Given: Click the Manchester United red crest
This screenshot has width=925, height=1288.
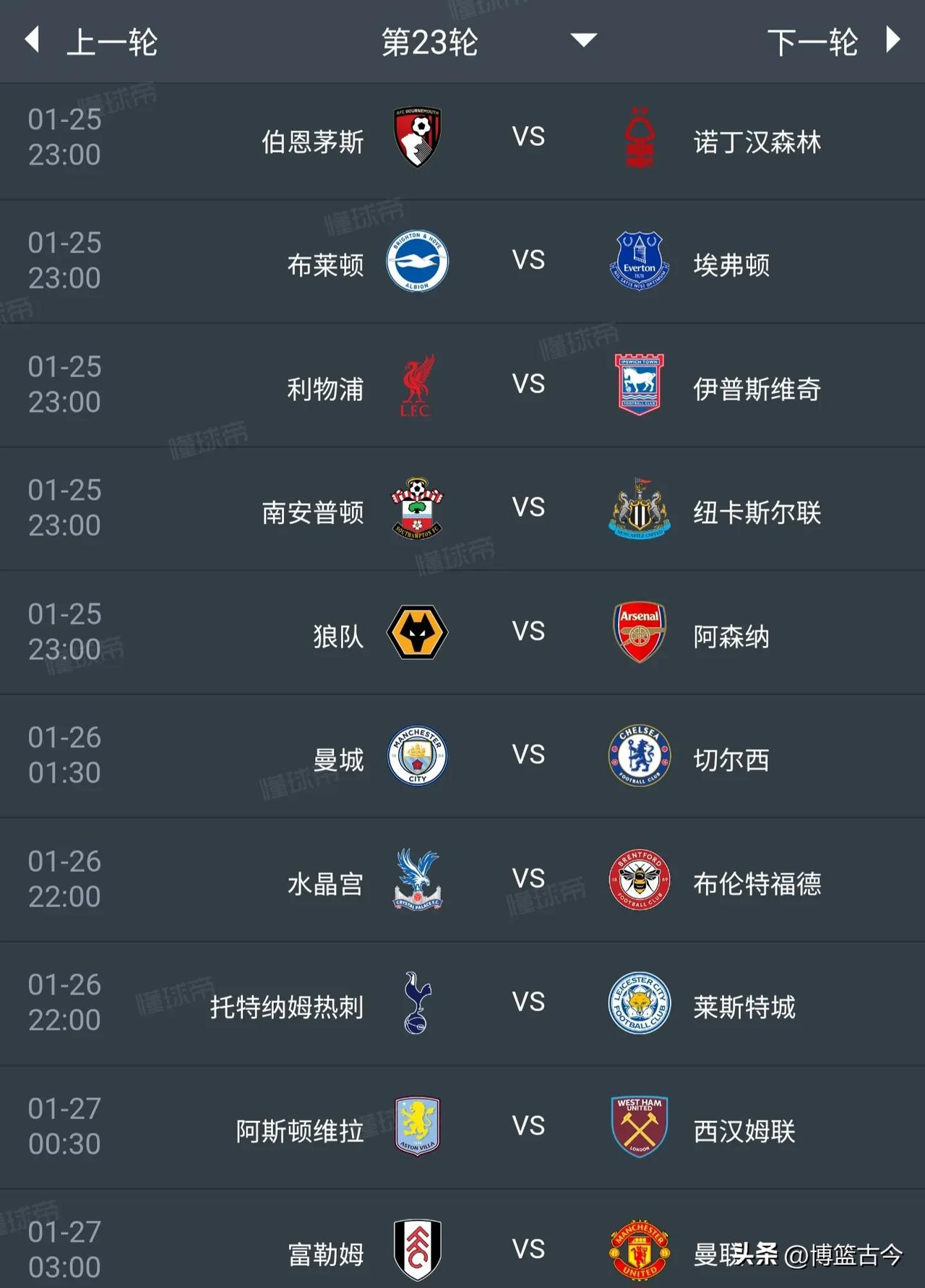Looking at the screenshot, I should pyautogui.click(x=639, y=1248).
